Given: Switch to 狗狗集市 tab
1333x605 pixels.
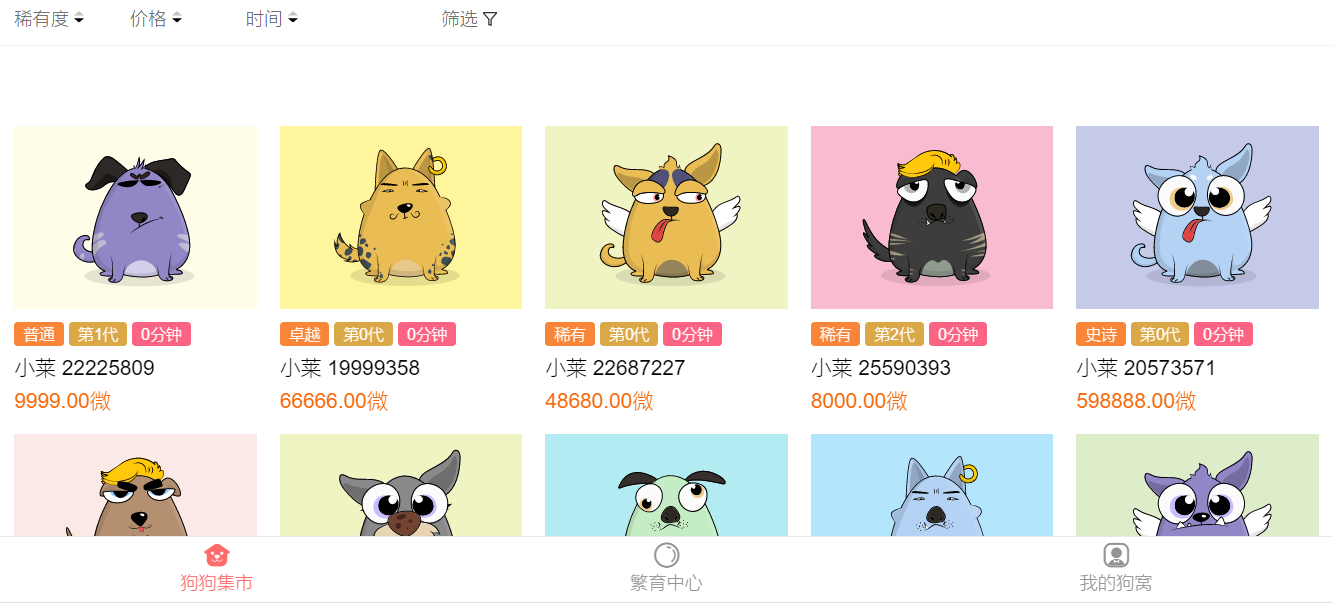Looking at the screenshot, I should [x=217, y=568].
